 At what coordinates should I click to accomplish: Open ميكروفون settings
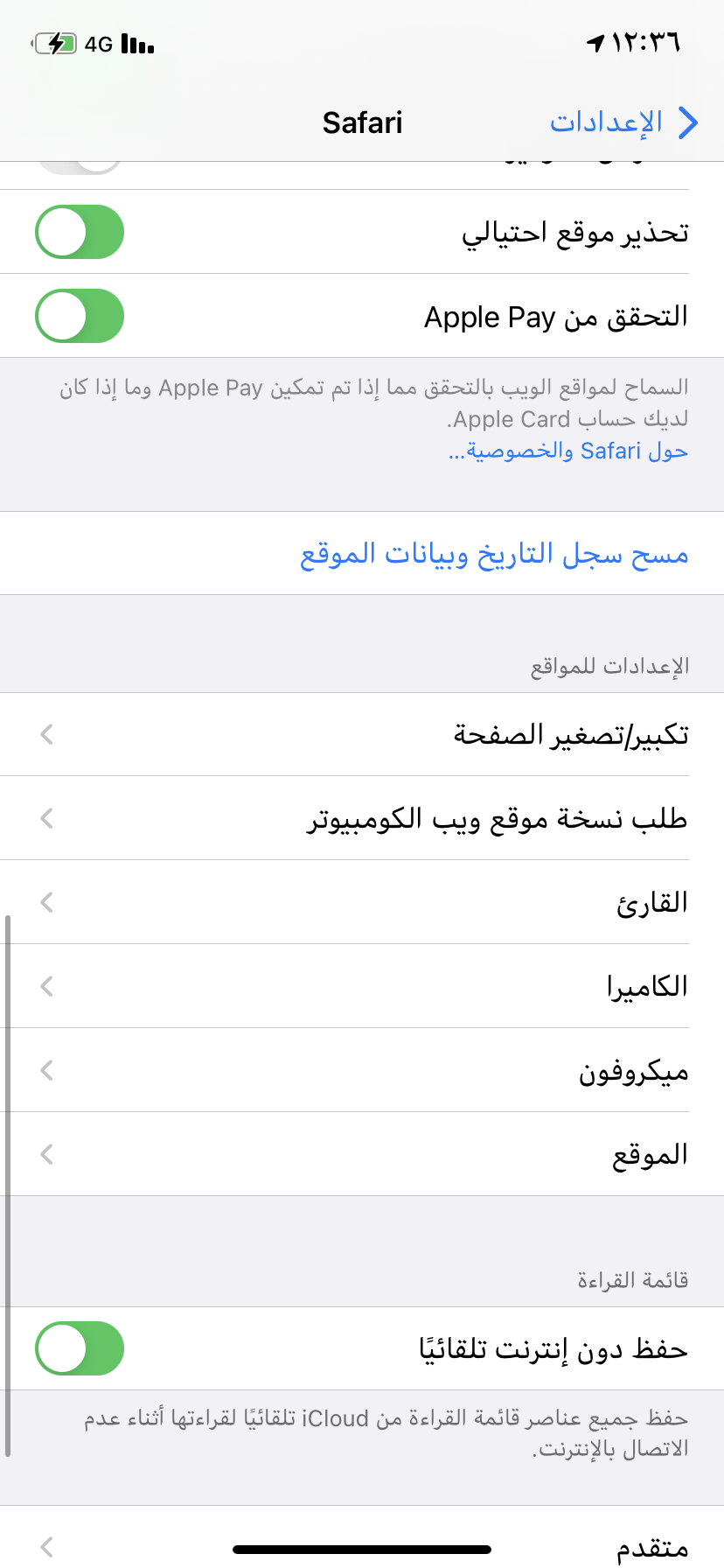(x=362, y=1070)
